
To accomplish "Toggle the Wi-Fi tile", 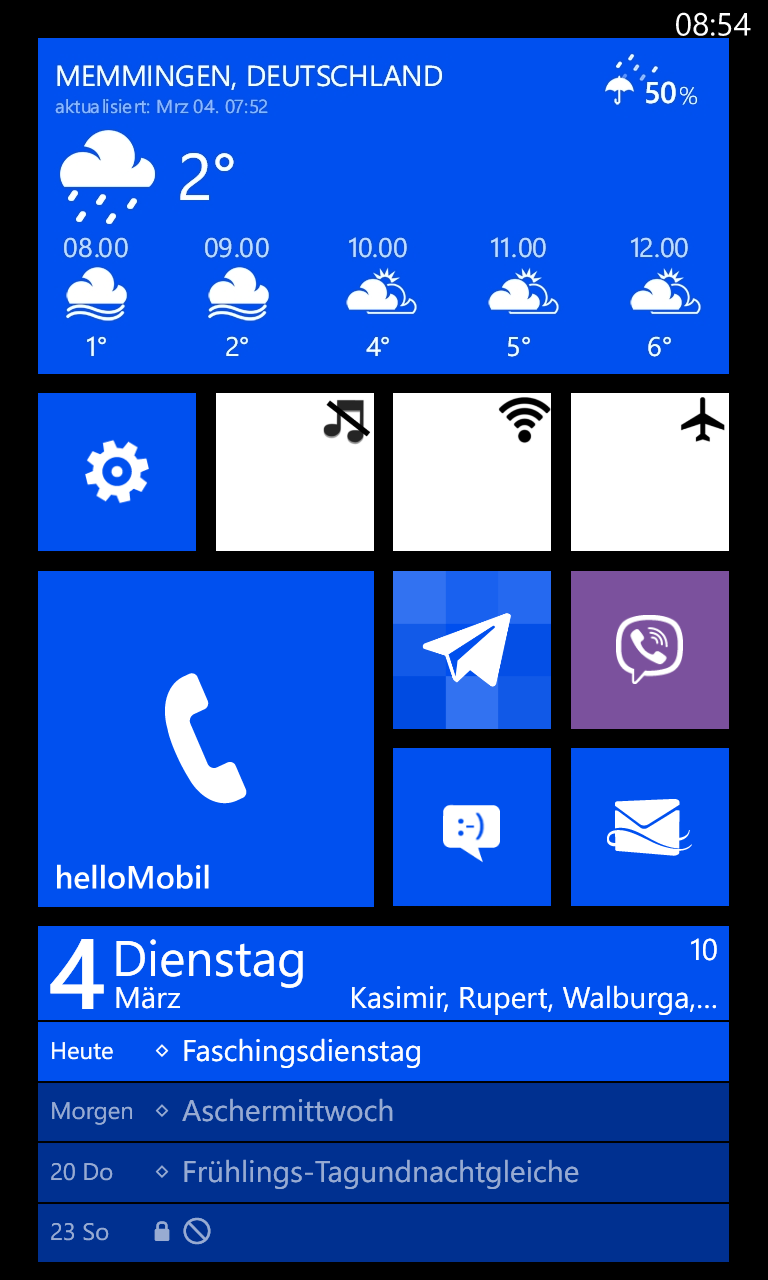I will pos(472,472).
